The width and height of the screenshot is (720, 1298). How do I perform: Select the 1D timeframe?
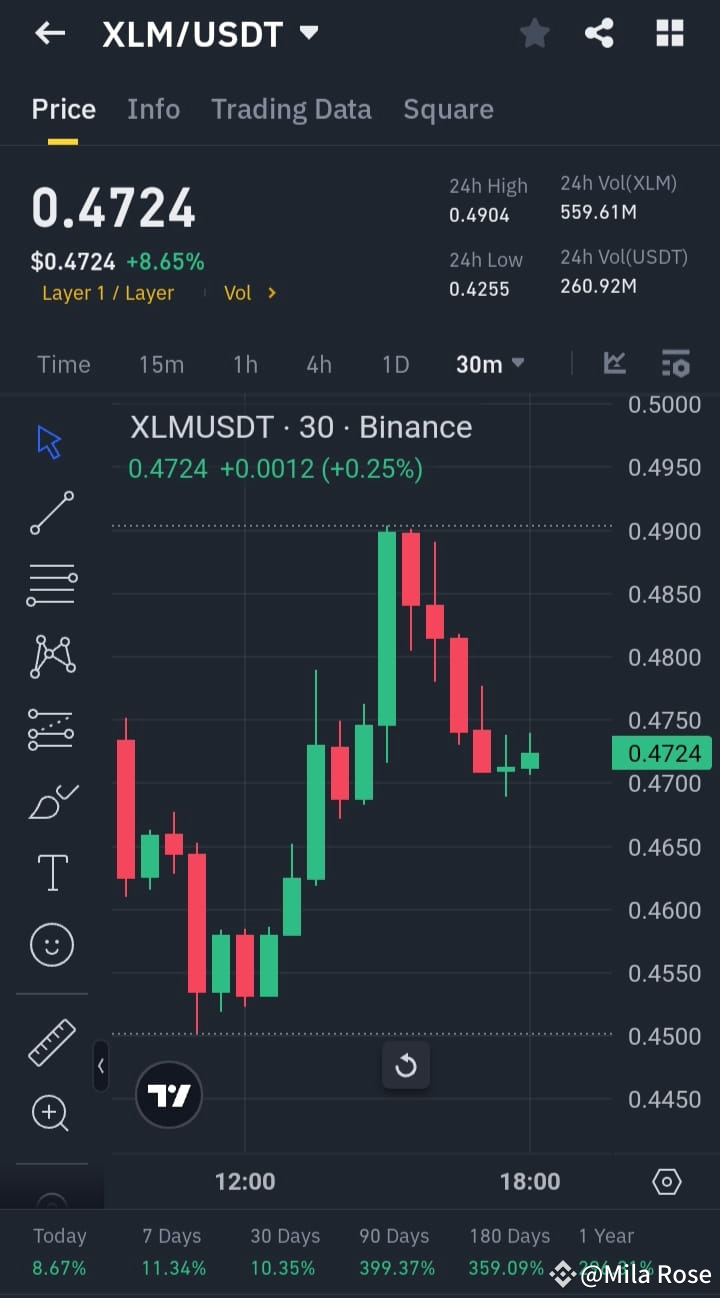point(395,364)
